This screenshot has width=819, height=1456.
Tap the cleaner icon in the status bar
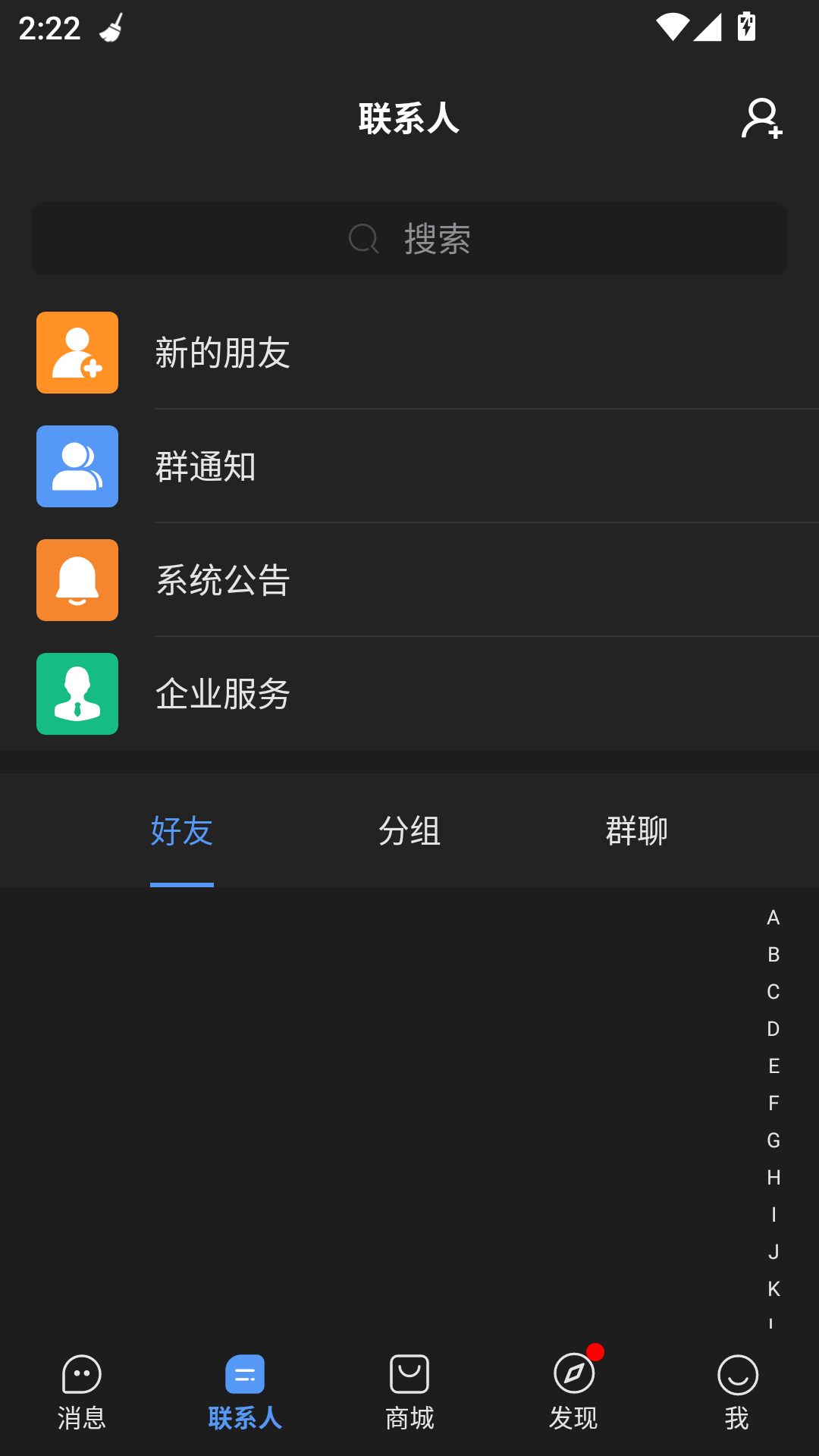click(111, 26)
